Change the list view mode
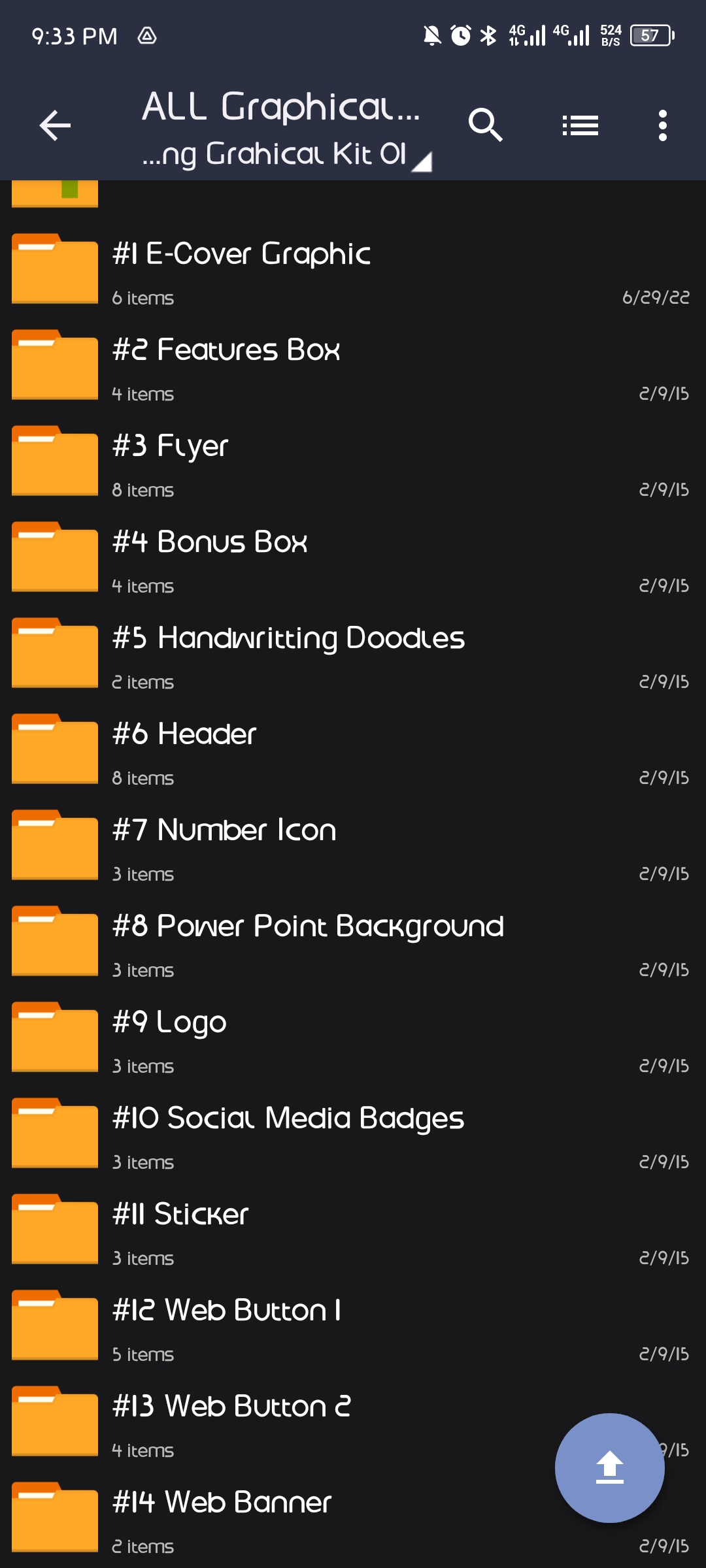The height and width of the screenshot is (1568, 706). coord(580,125)
